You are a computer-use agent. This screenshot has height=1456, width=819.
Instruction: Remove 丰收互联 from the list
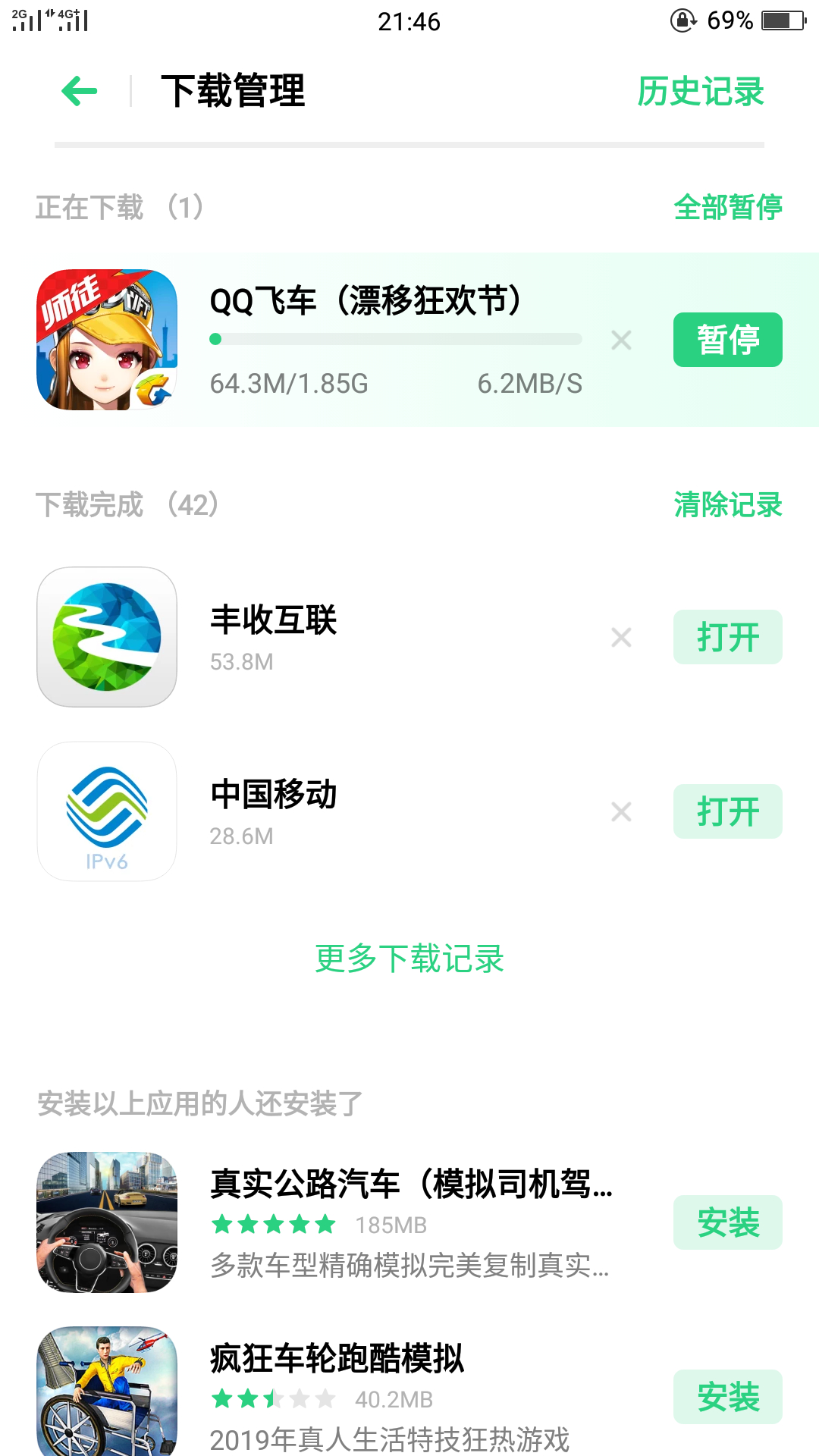[x=621, y=638]
